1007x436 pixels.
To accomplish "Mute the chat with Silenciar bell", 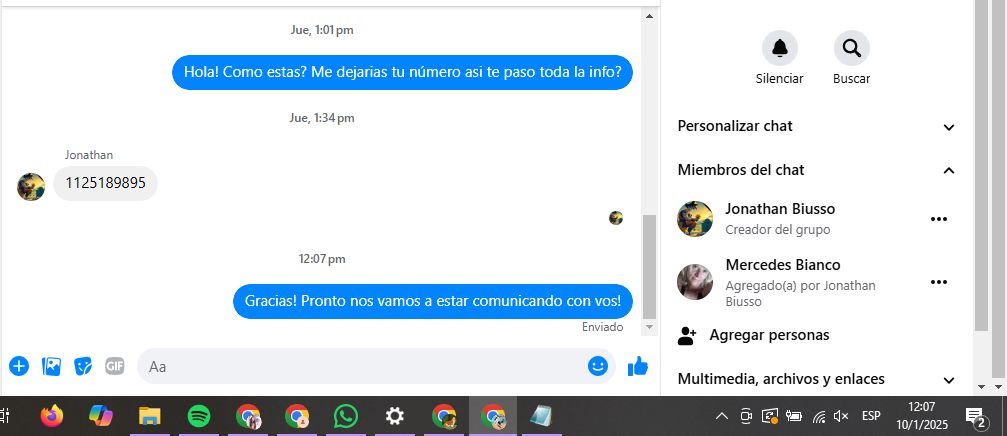I will click(779, 48).
